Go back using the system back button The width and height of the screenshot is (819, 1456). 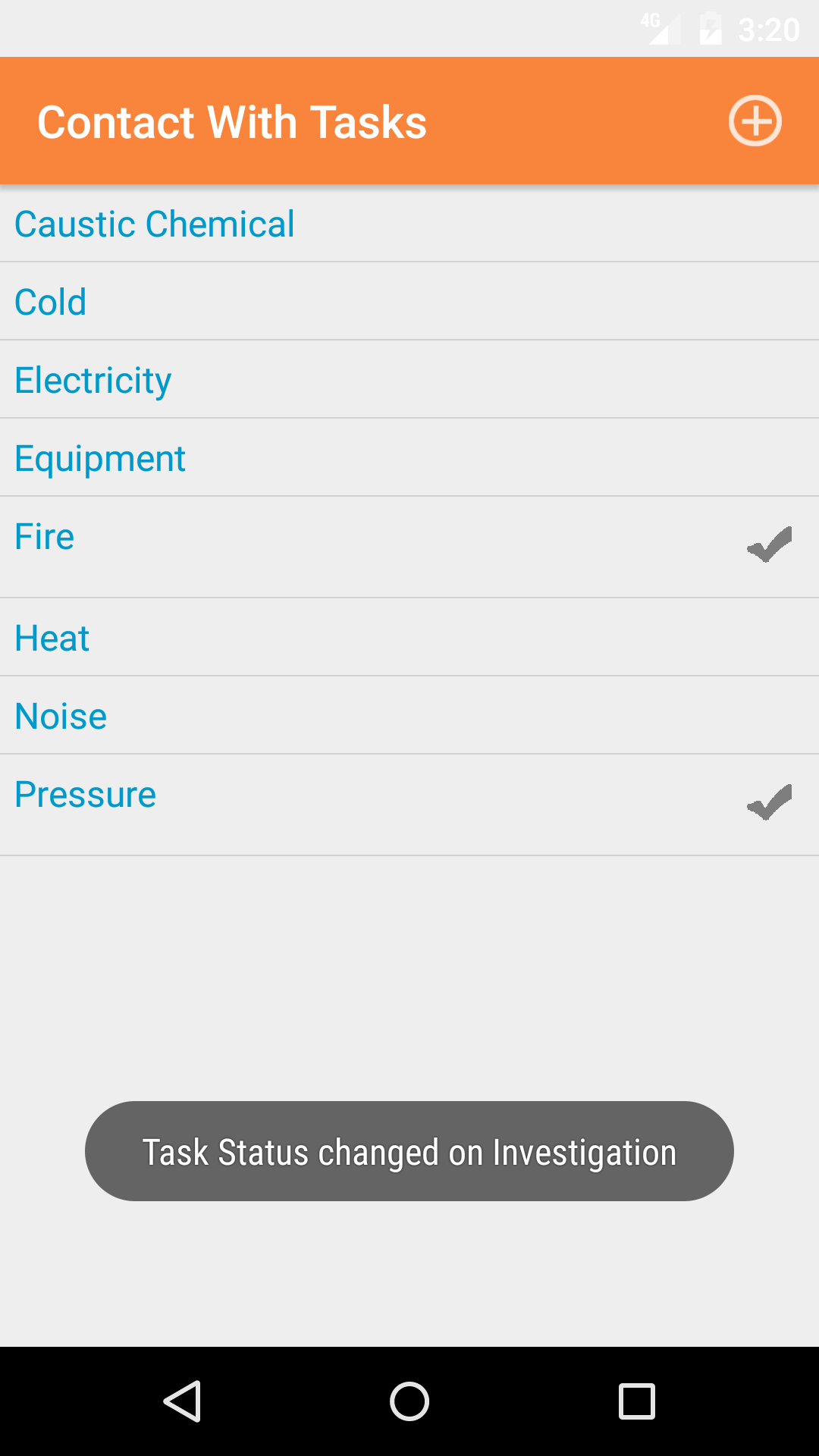(x=182, y=1401)
